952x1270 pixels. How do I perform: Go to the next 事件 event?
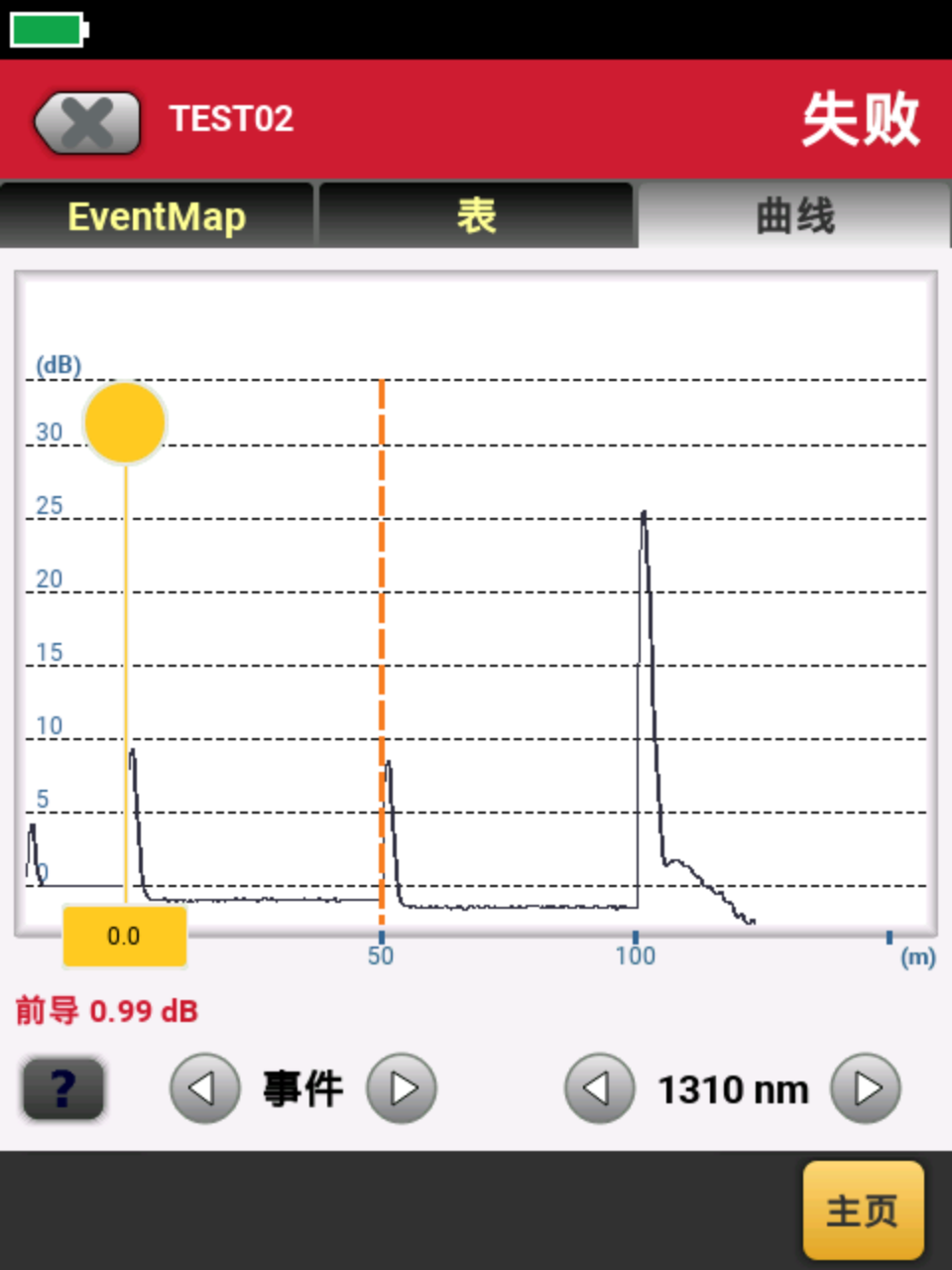click(x=402, y=1088)
